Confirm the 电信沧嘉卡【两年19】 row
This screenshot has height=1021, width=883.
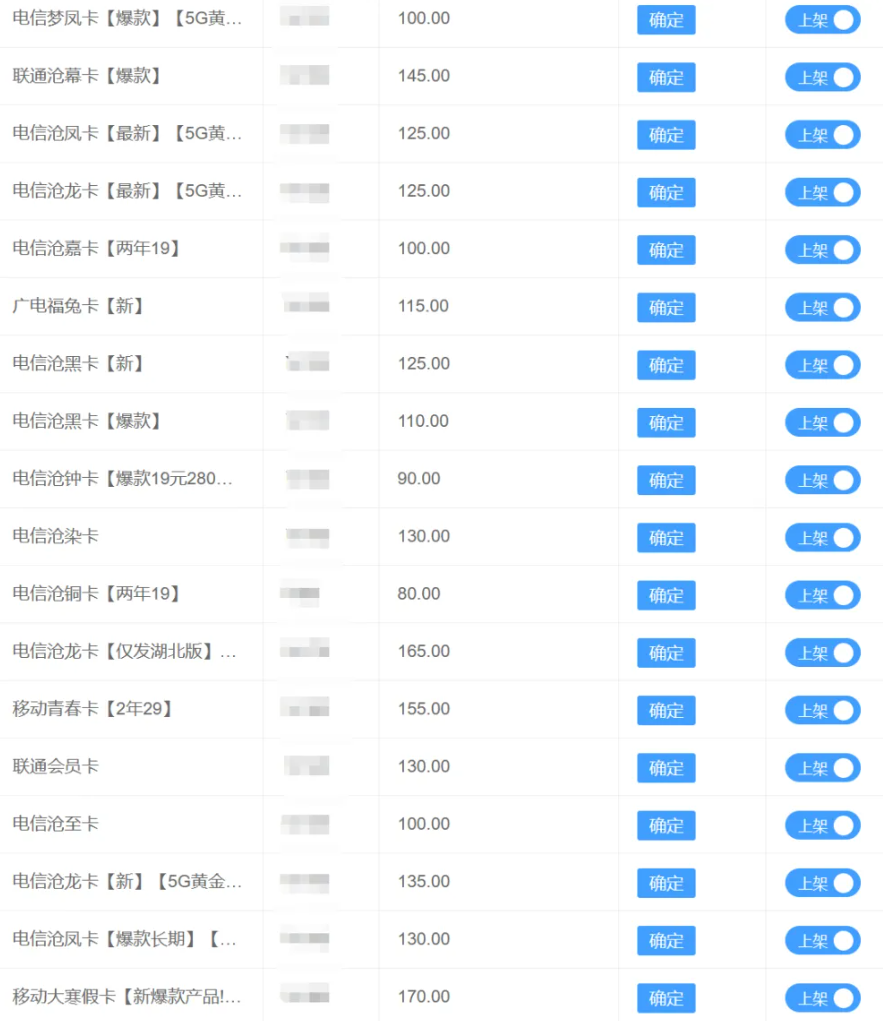(x=666, y=250)
